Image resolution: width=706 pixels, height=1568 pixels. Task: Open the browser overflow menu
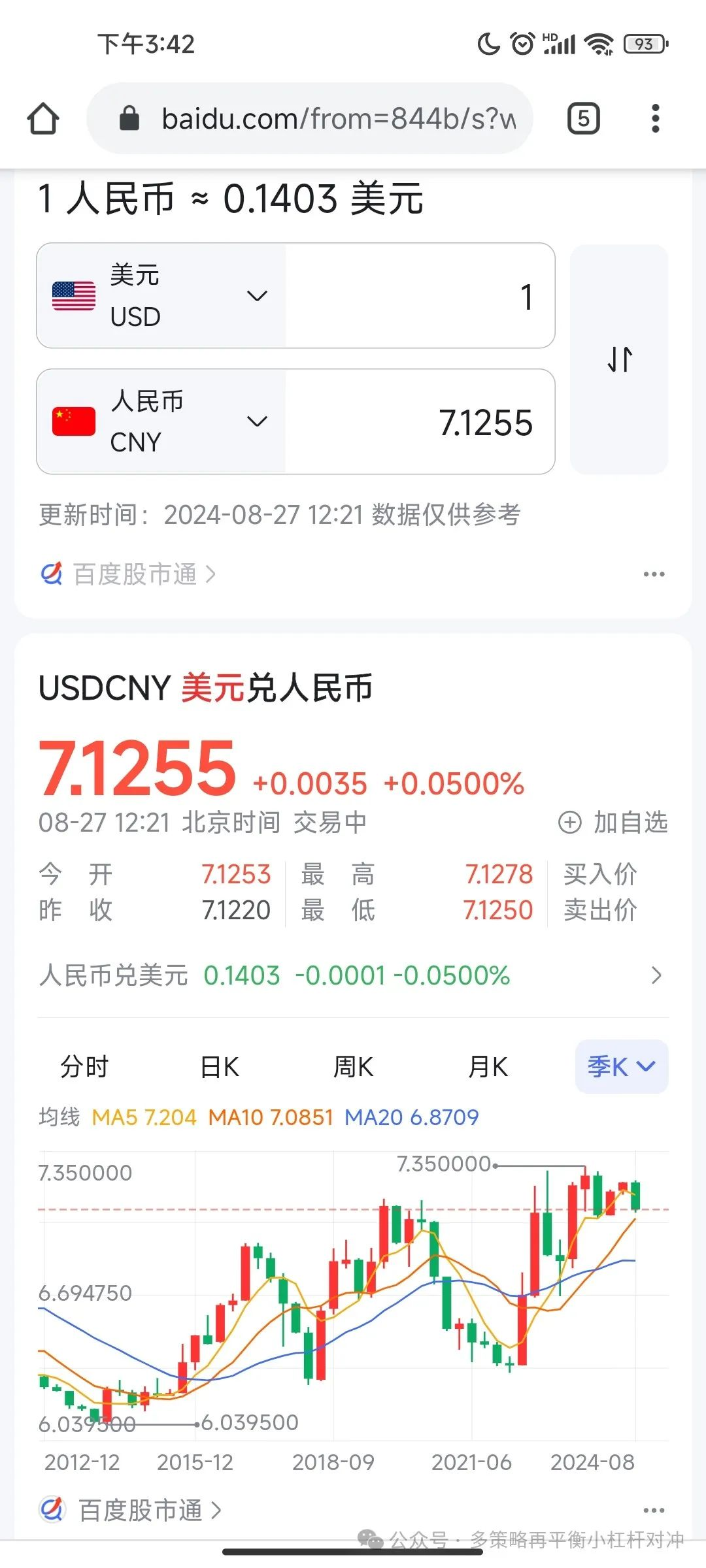pos(655,119)
